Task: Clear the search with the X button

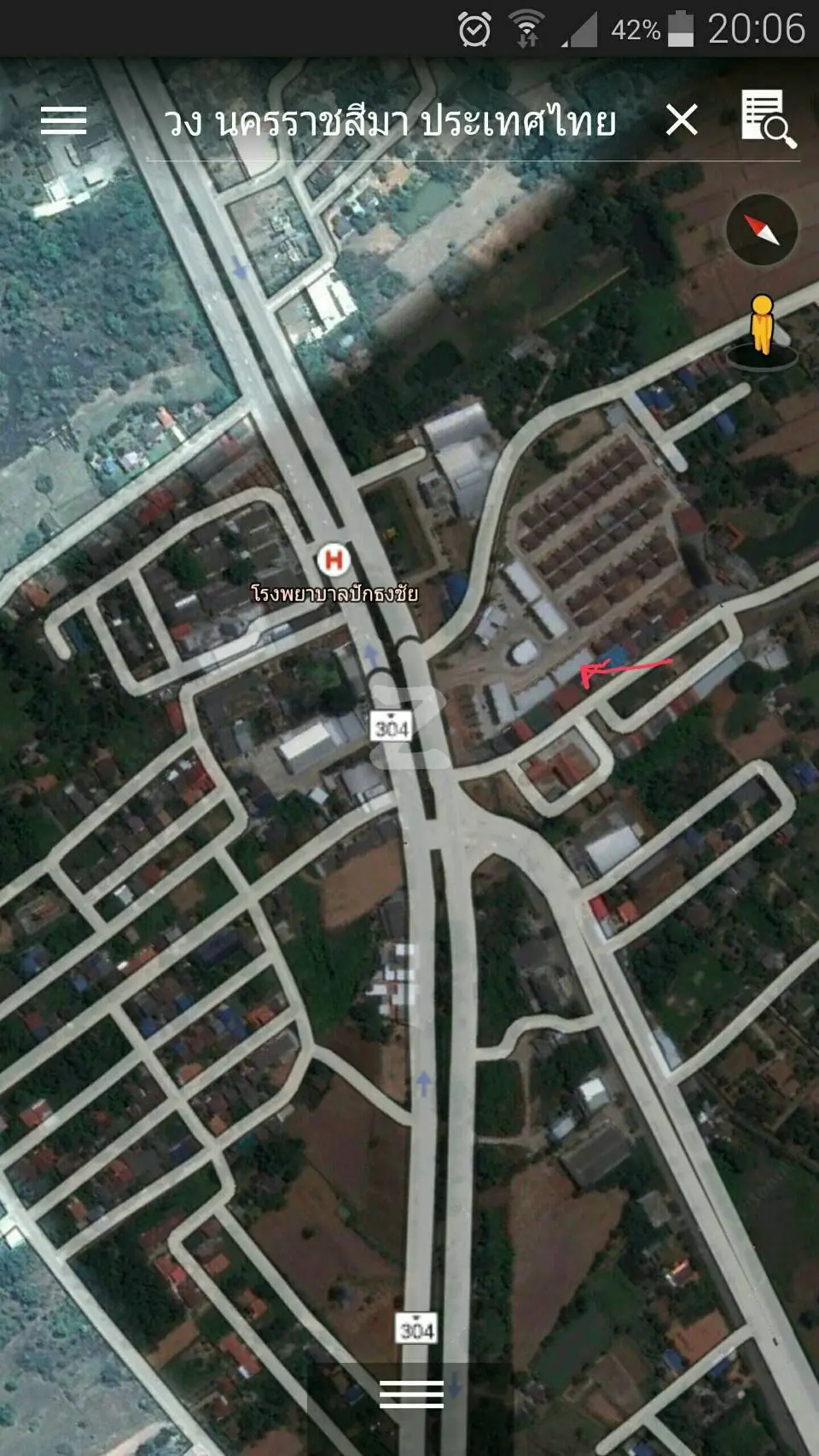Action: [682, 120]
